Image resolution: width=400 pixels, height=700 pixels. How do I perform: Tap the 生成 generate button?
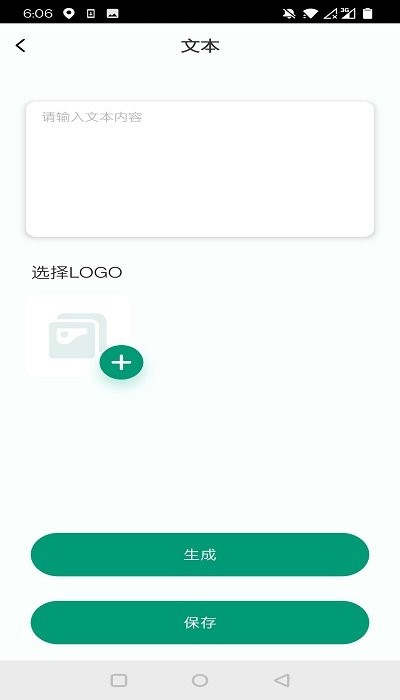tap(200, 554)
